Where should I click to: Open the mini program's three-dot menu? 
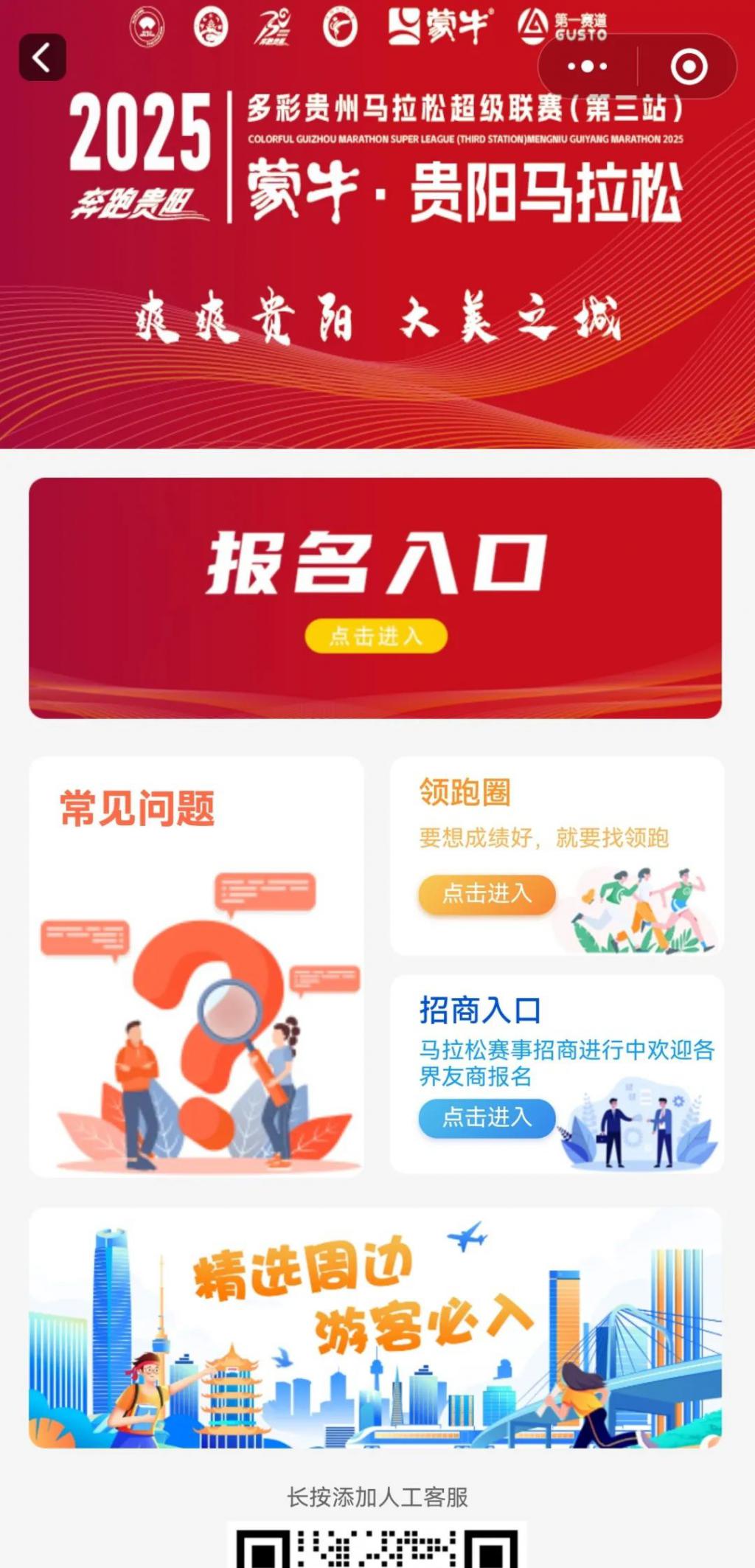point(587,66)
